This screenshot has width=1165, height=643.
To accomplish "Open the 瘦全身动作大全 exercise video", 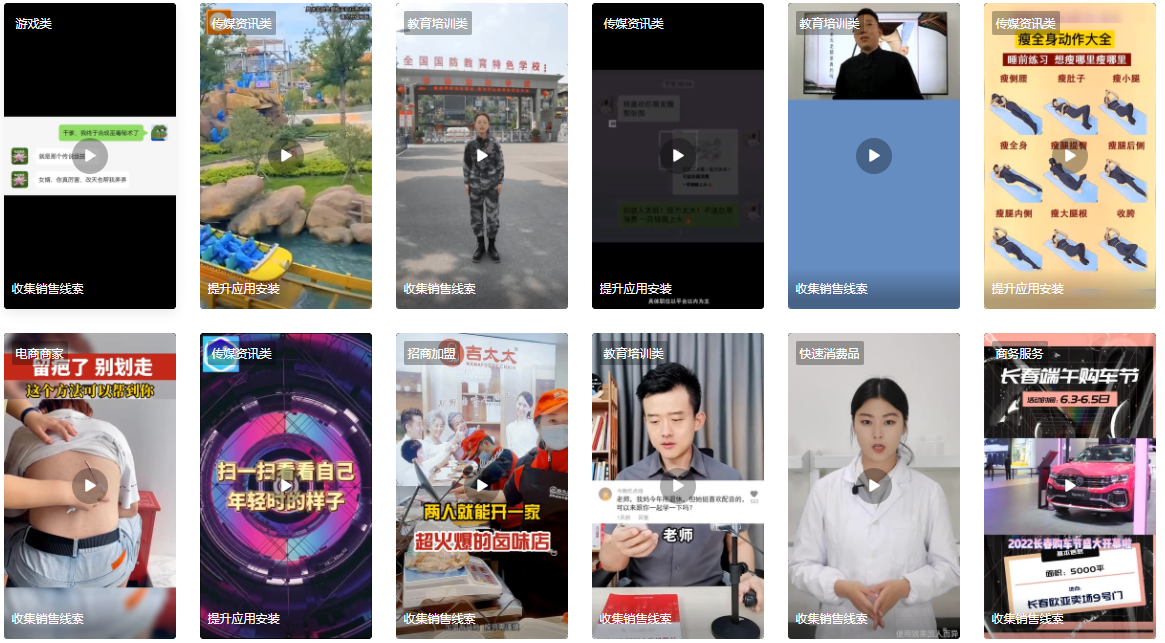I will click(x=1070, y=155).
